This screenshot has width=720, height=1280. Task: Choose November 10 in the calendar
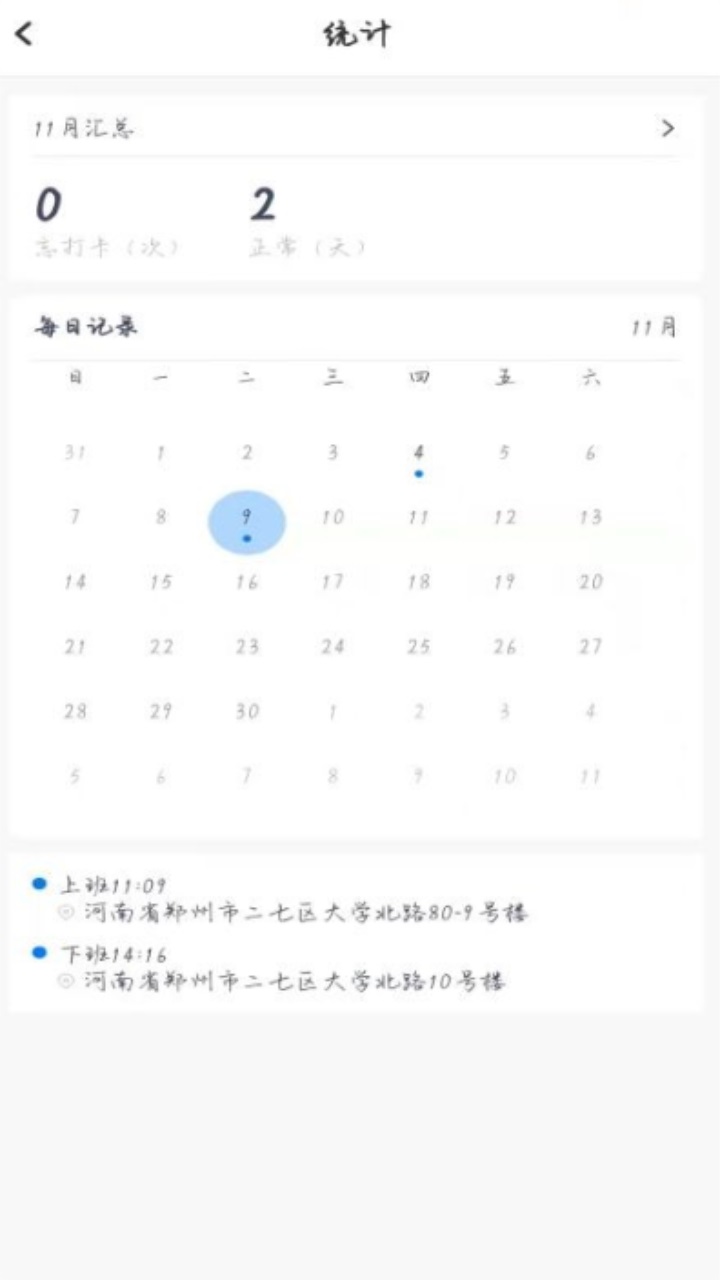333,517
